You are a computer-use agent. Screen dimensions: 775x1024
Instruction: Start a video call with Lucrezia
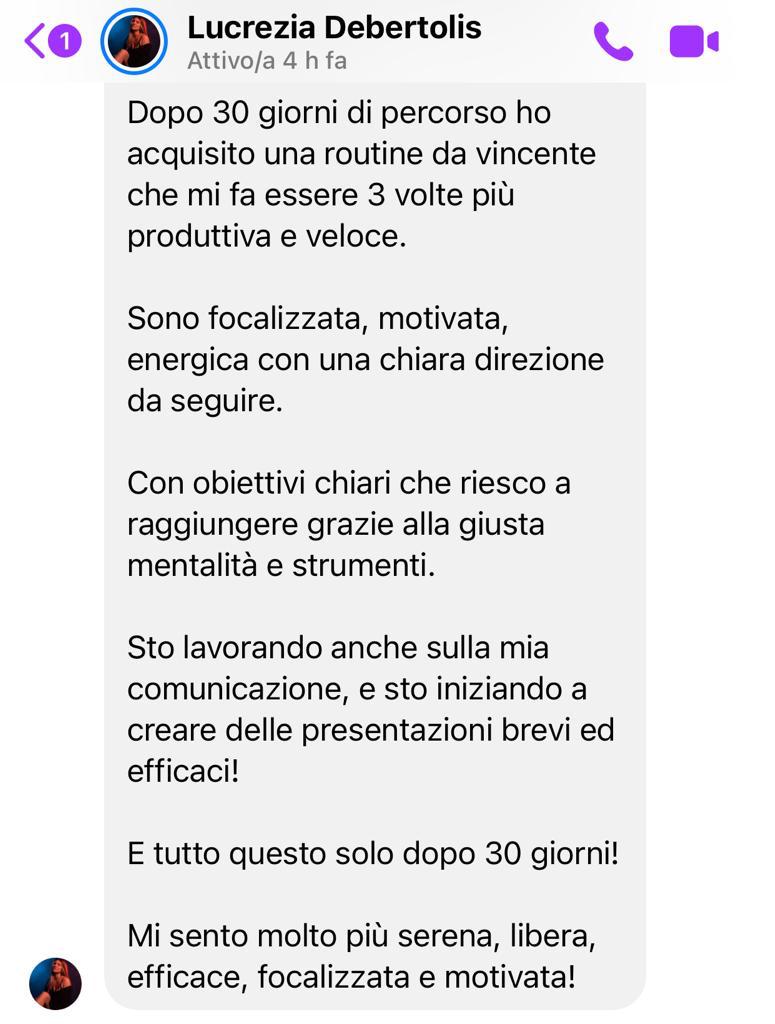pos(693,42)
